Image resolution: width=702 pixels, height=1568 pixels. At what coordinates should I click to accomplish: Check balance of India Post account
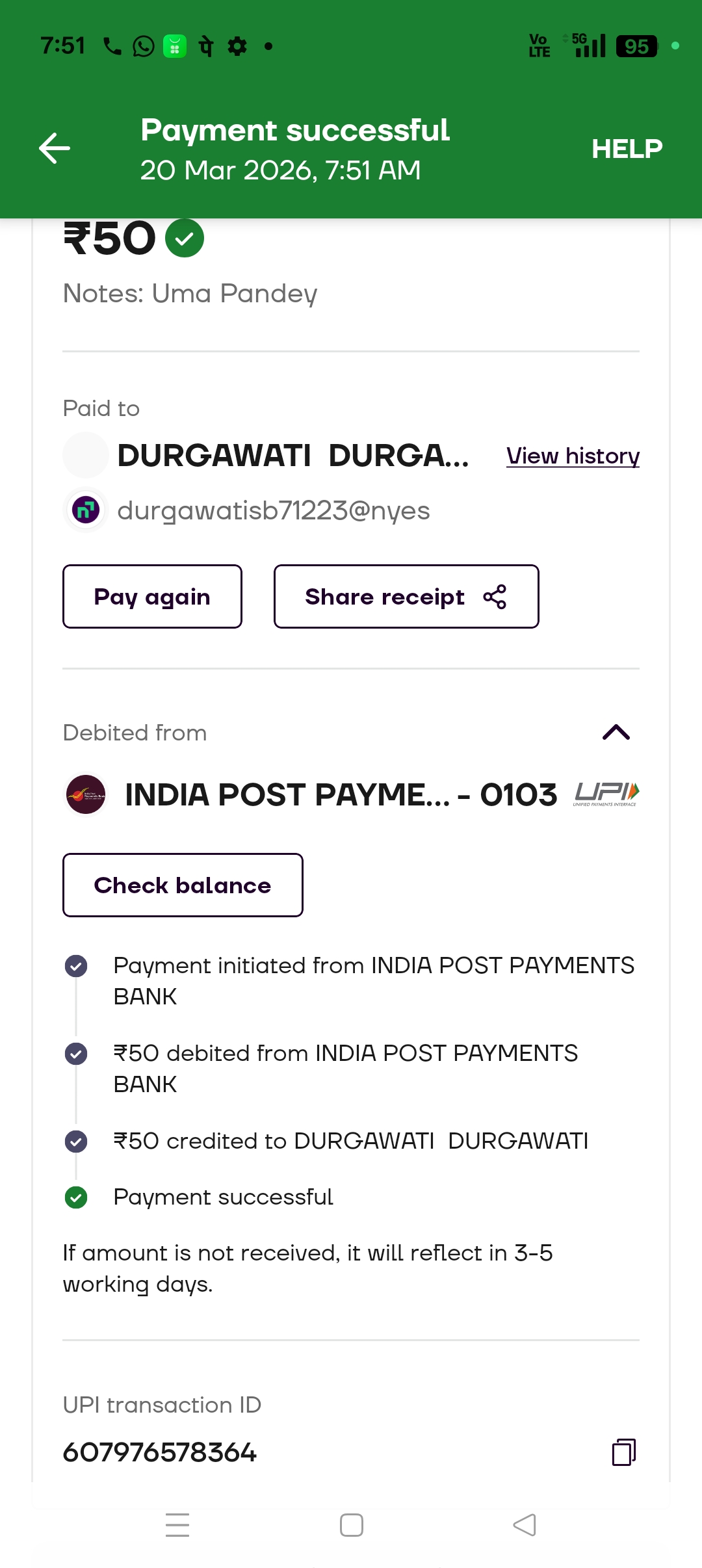pyautogui.click(x=183, y=885)
